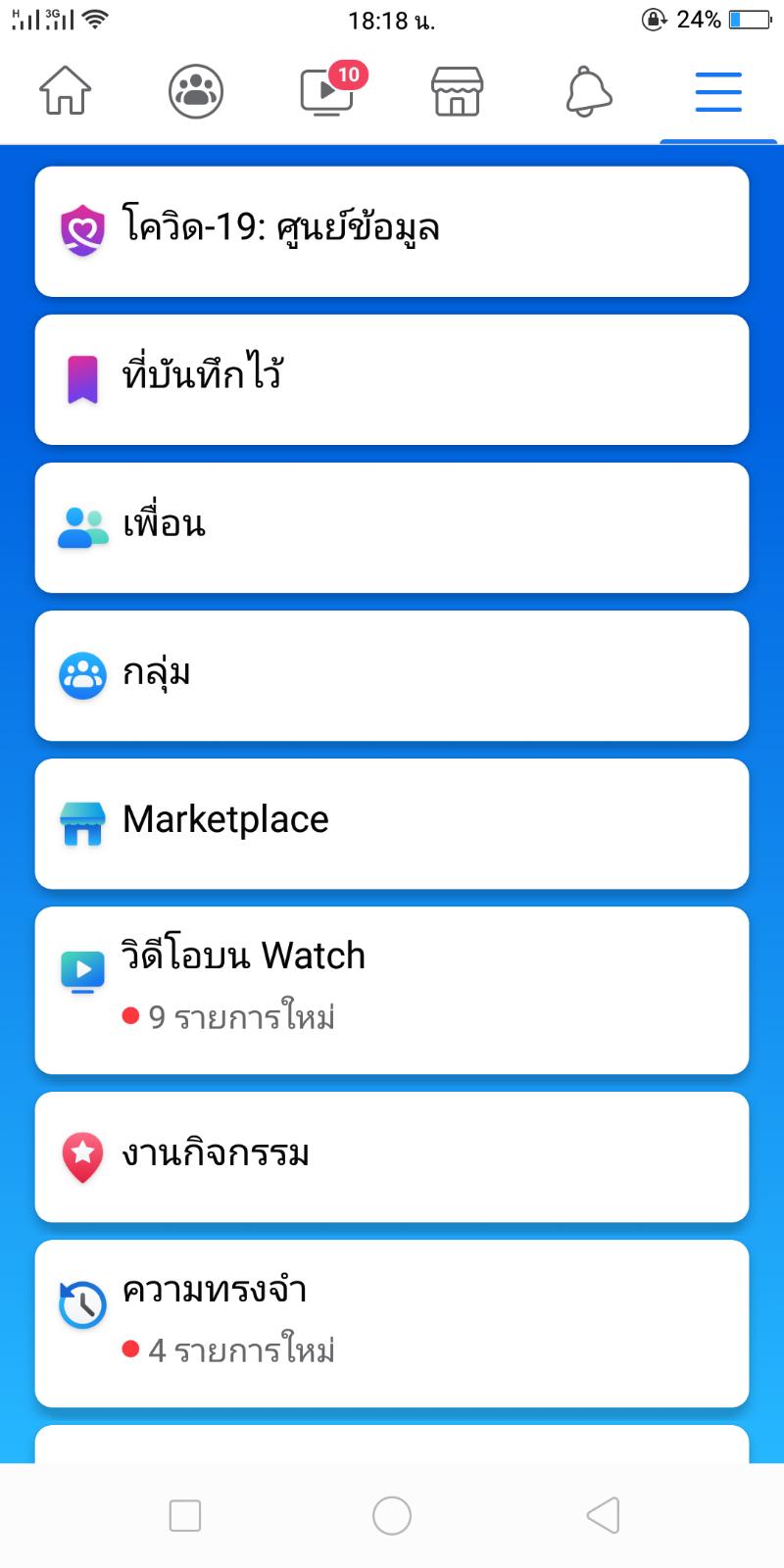Go to the Home feed tab
The image size is (784, 1568).
(66, 92)
